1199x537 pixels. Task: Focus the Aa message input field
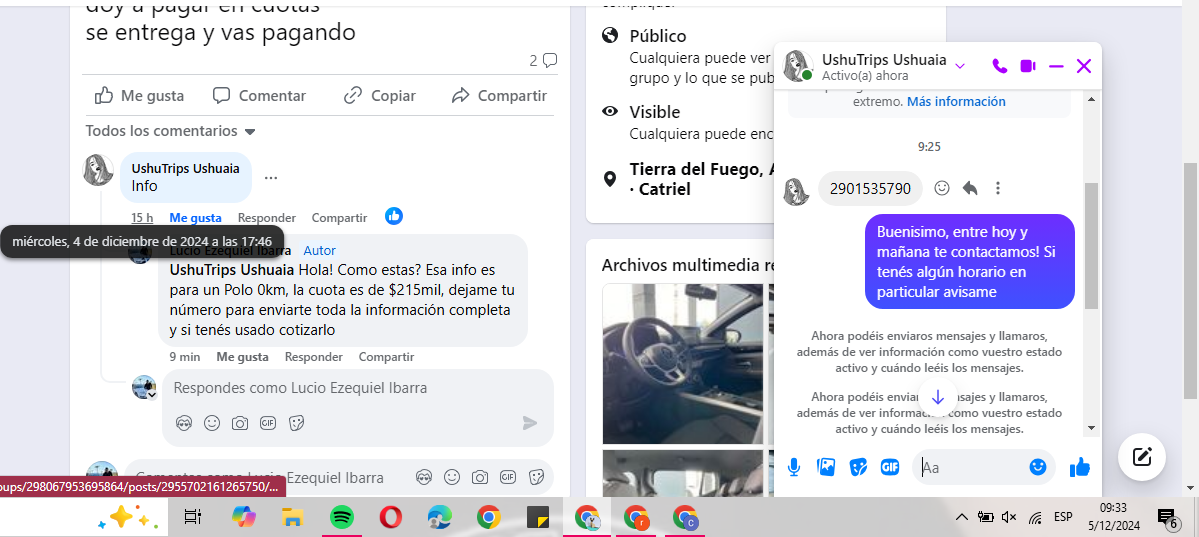[970, 467]
